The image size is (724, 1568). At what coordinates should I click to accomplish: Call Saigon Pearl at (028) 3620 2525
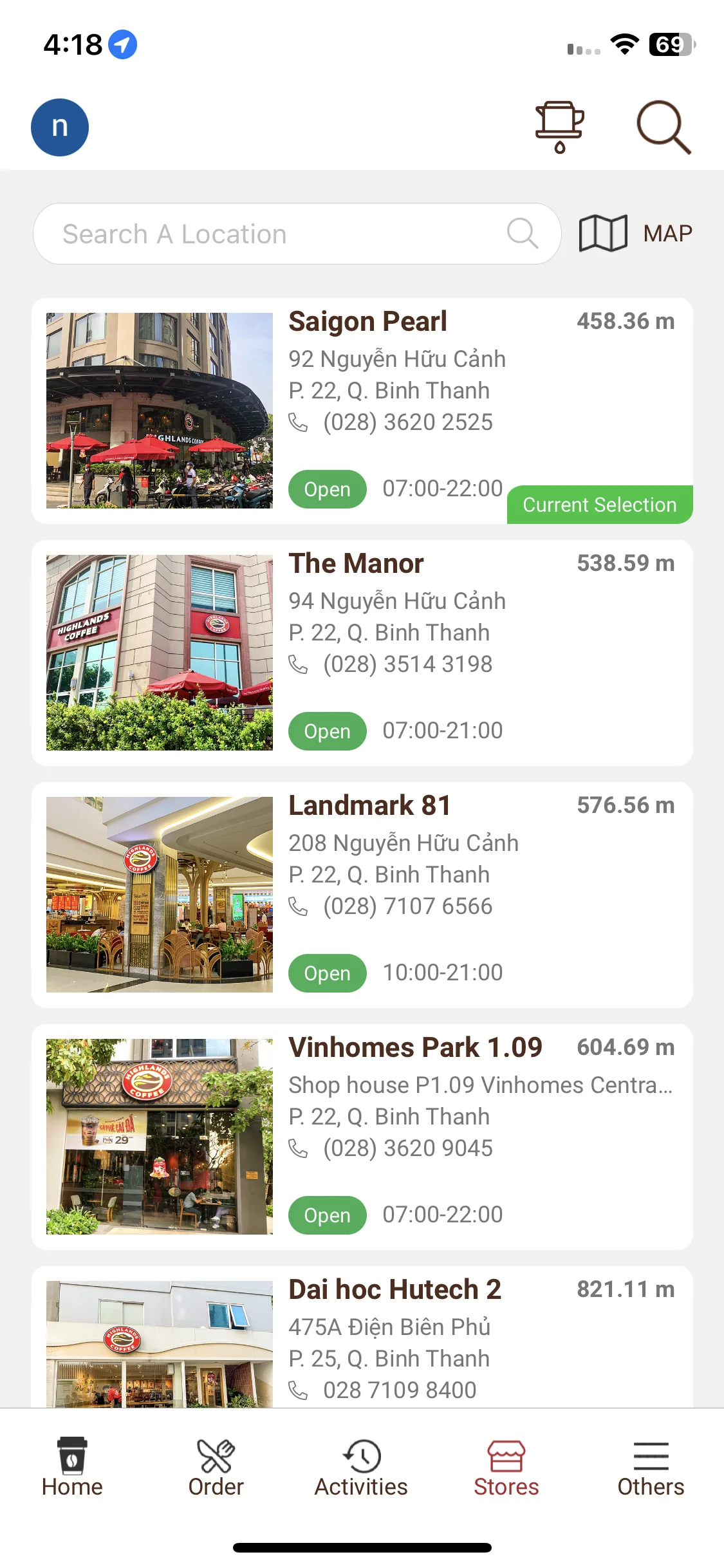pos(407,422)
